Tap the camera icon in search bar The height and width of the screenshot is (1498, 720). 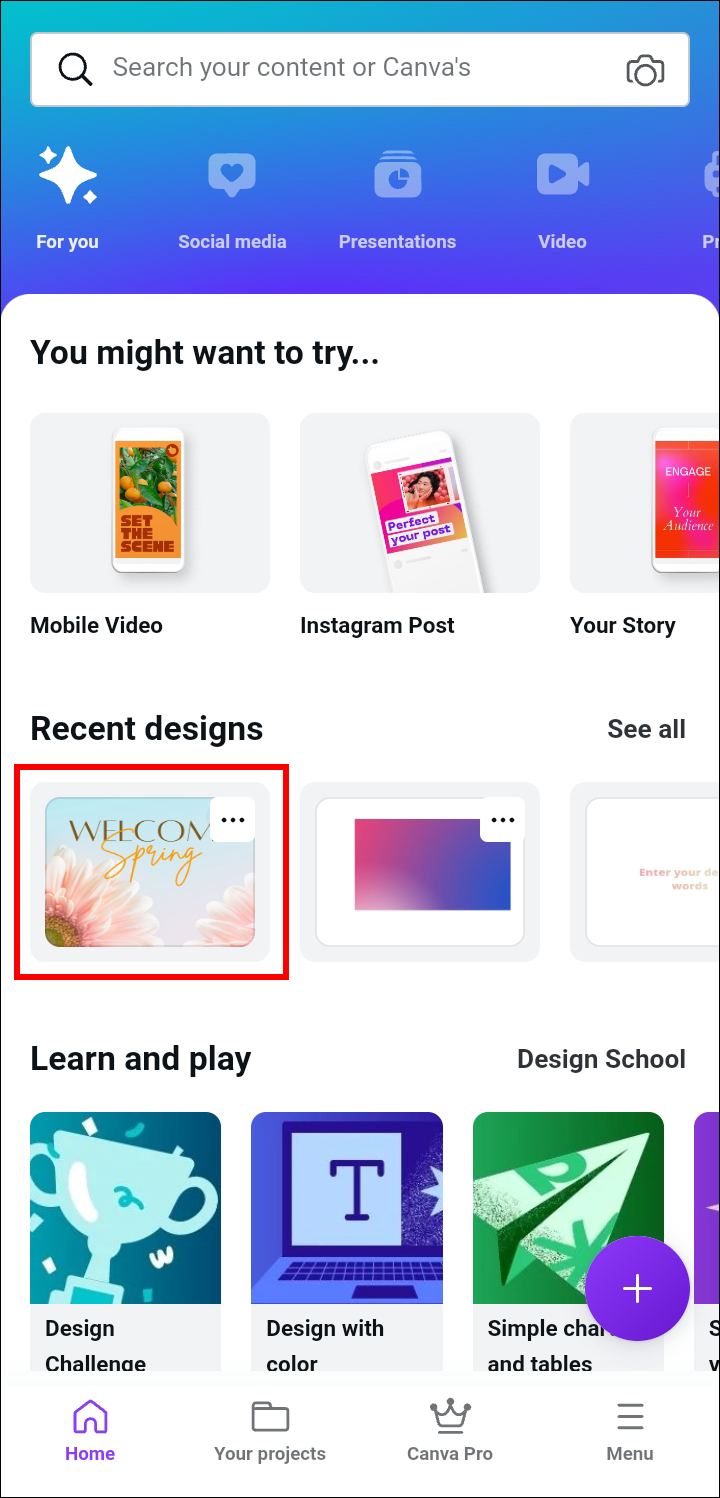pyautogui.click(x=645, y=69)
